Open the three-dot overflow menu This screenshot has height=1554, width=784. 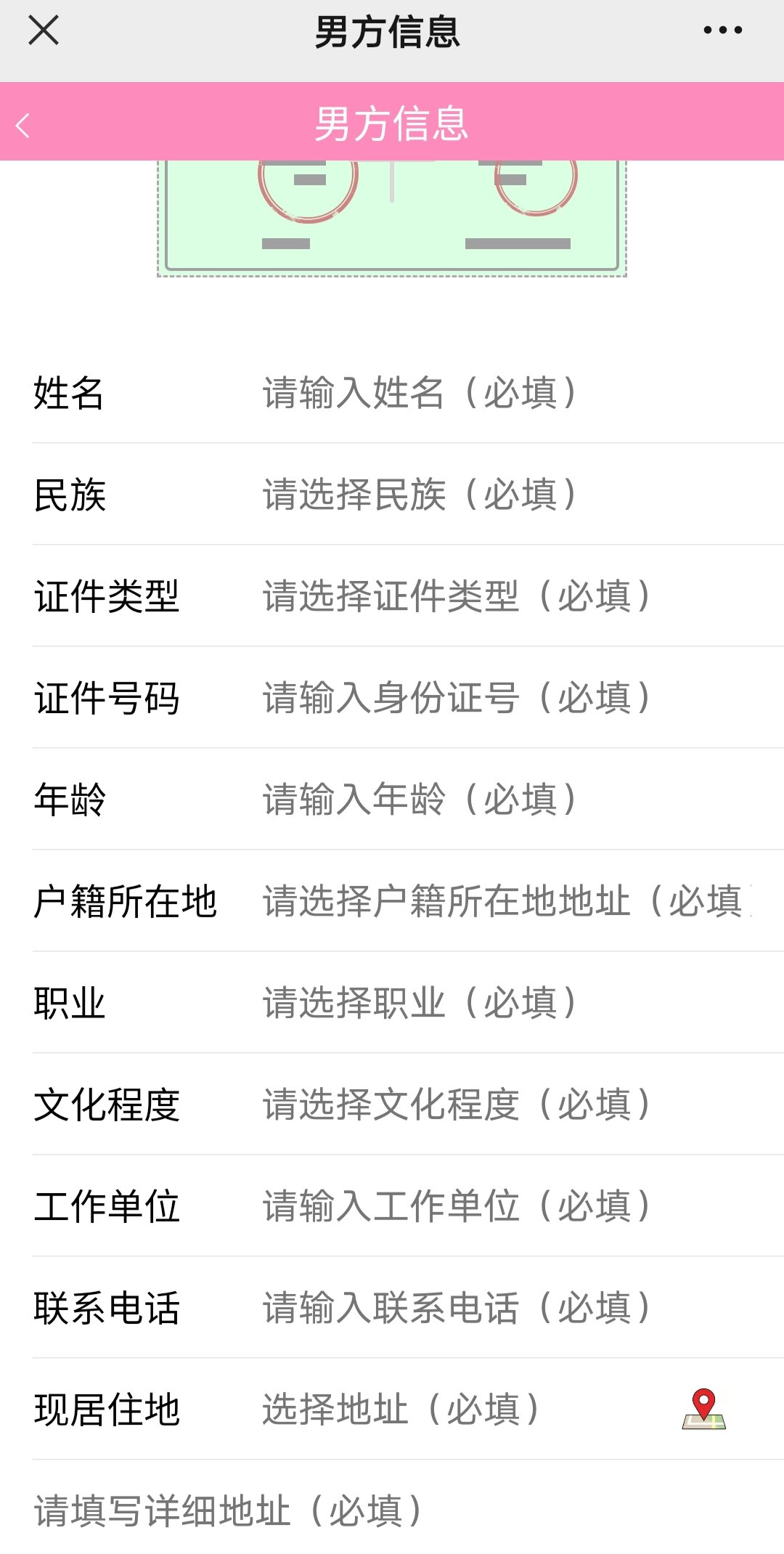pyautogui.click(x=722, y=30)
